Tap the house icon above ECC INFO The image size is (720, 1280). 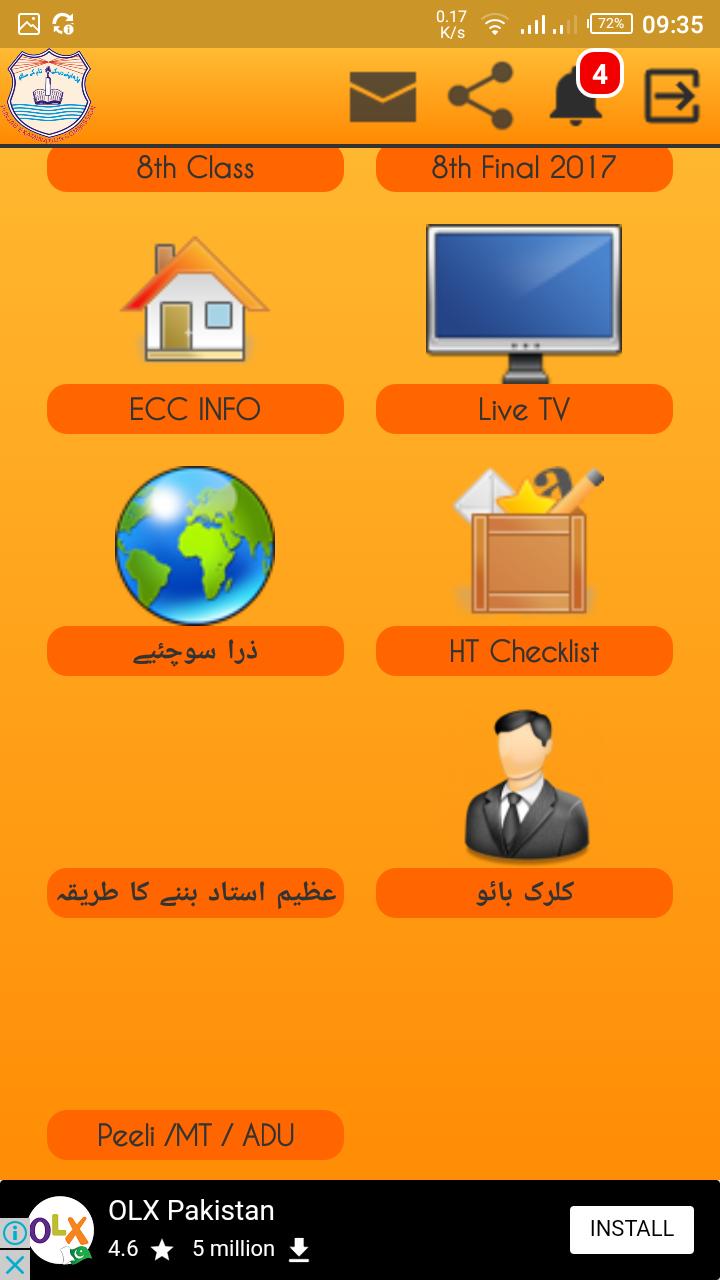(x=195, y=301)
